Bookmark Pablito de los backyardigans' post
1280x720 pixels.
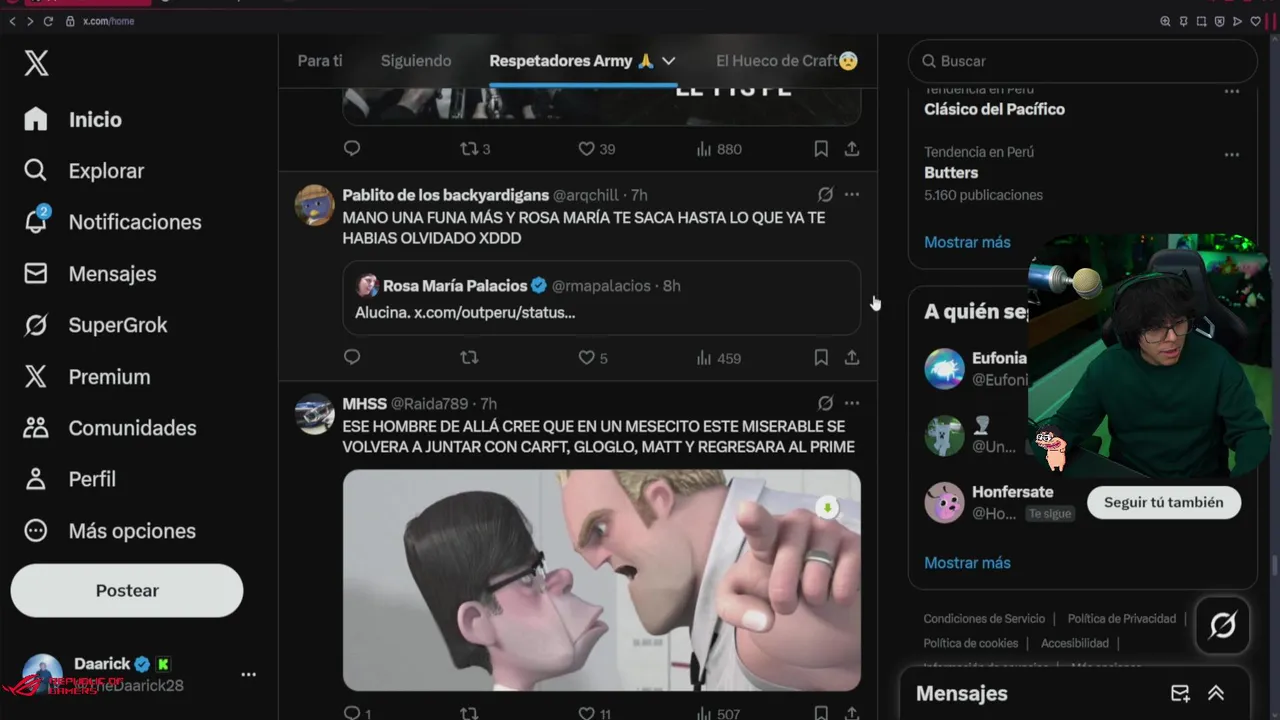[x=821, y=357]
